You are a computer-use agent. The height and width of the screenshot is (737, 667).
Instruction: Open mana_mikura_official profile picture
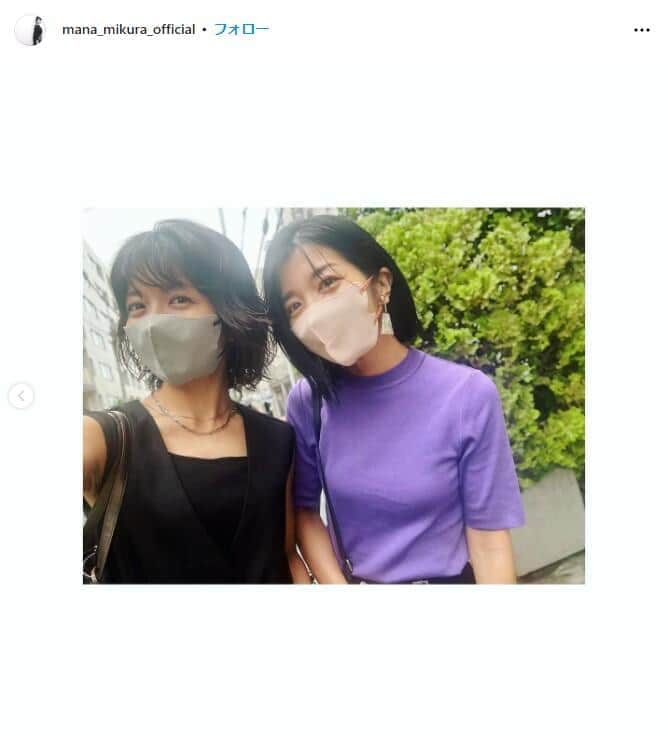click(30, 30)
